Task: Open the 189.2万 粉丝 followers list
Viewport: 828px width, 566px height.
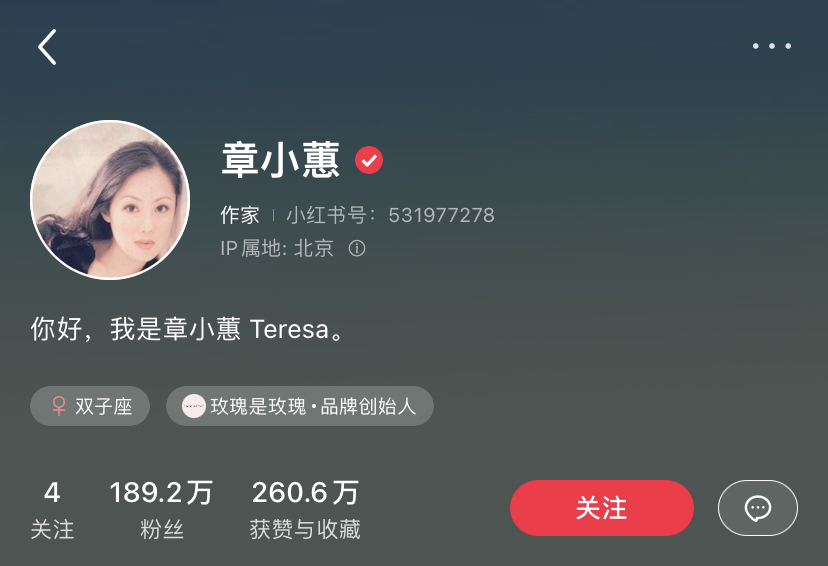Action: point(161,509)
